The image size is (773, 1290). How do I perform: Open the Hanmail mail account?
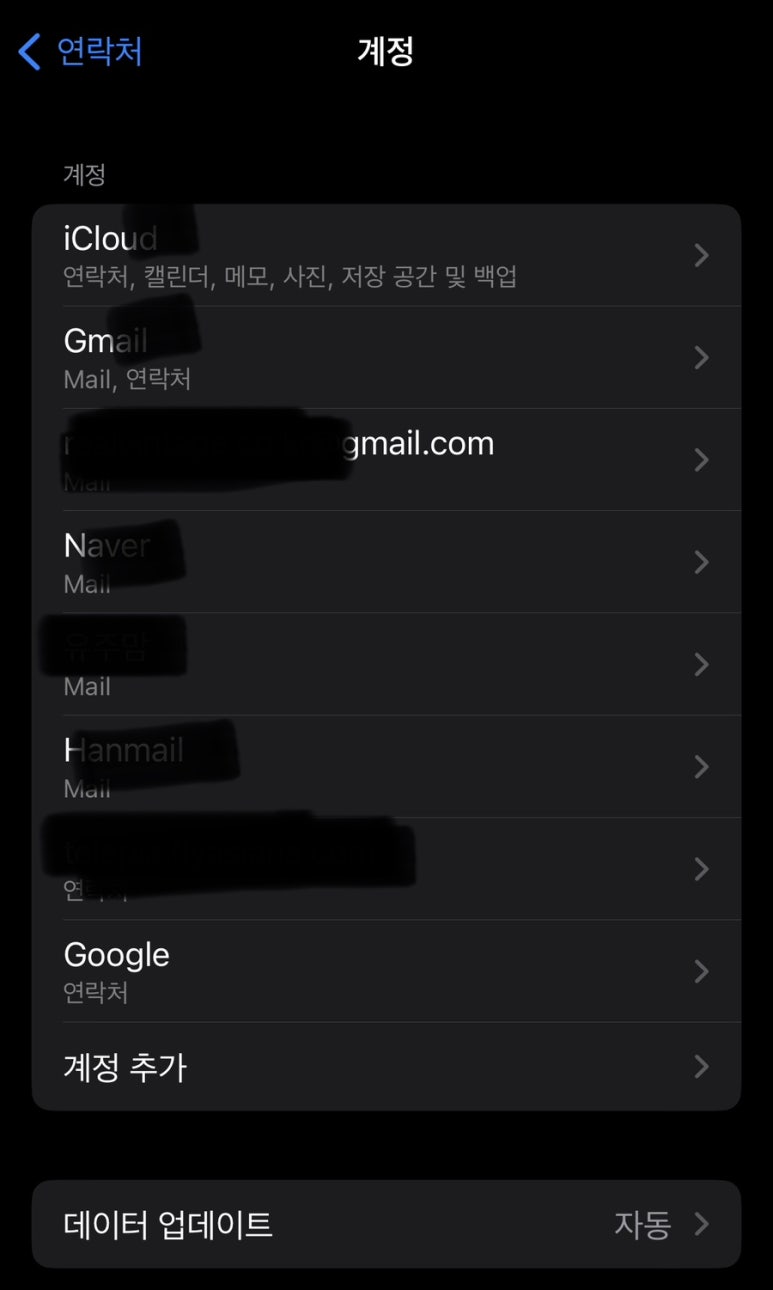[x=386, y=766]
